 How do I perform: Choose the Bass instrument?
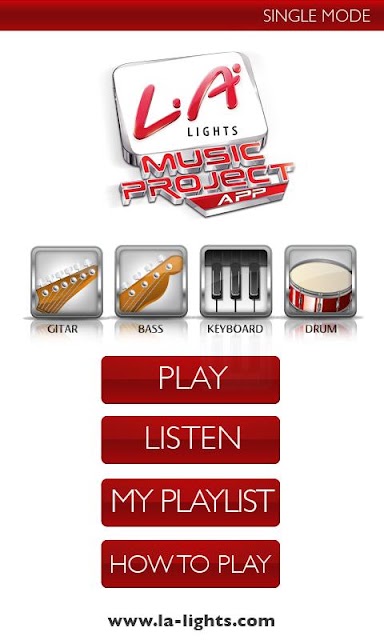tap(151, 282)
